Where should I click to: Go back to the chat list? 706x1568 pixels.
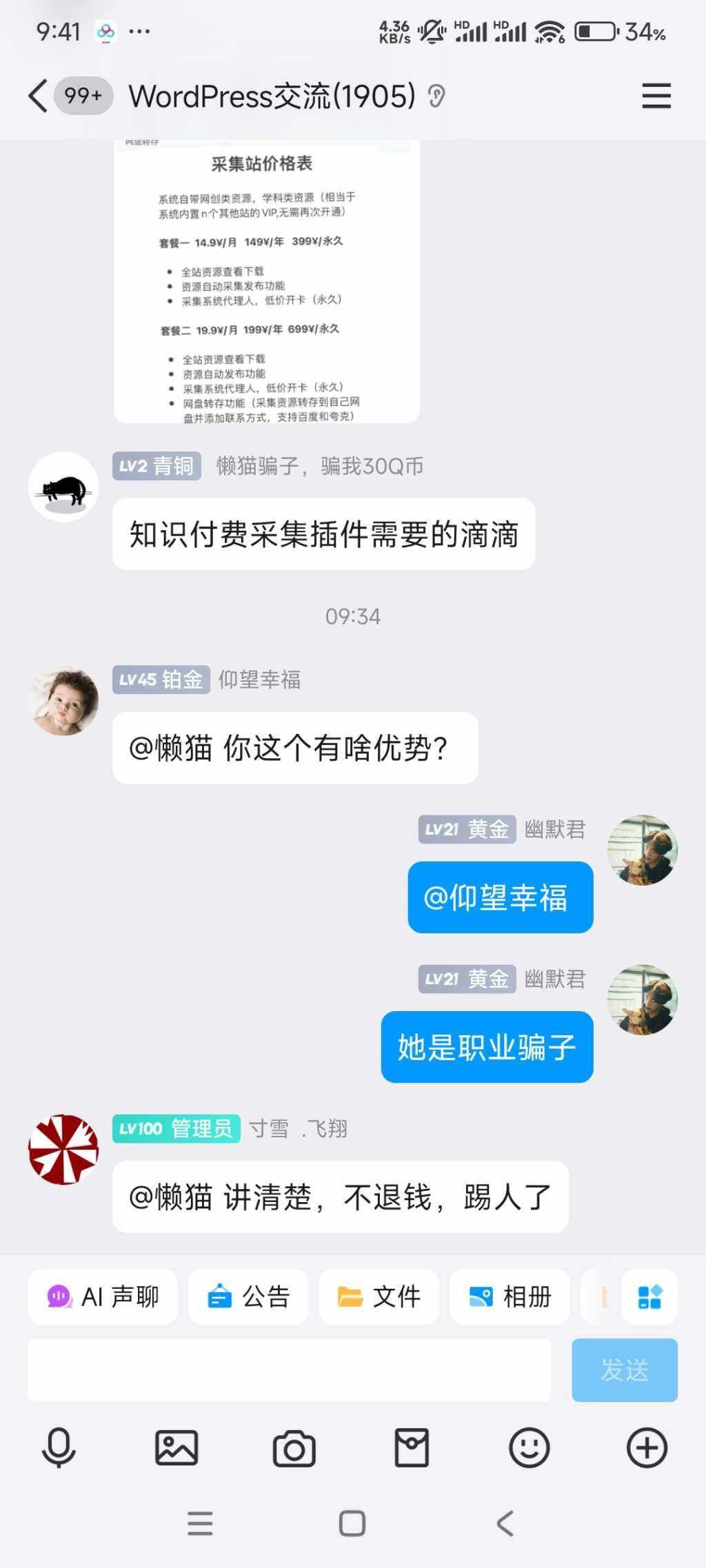click(39, 96)
